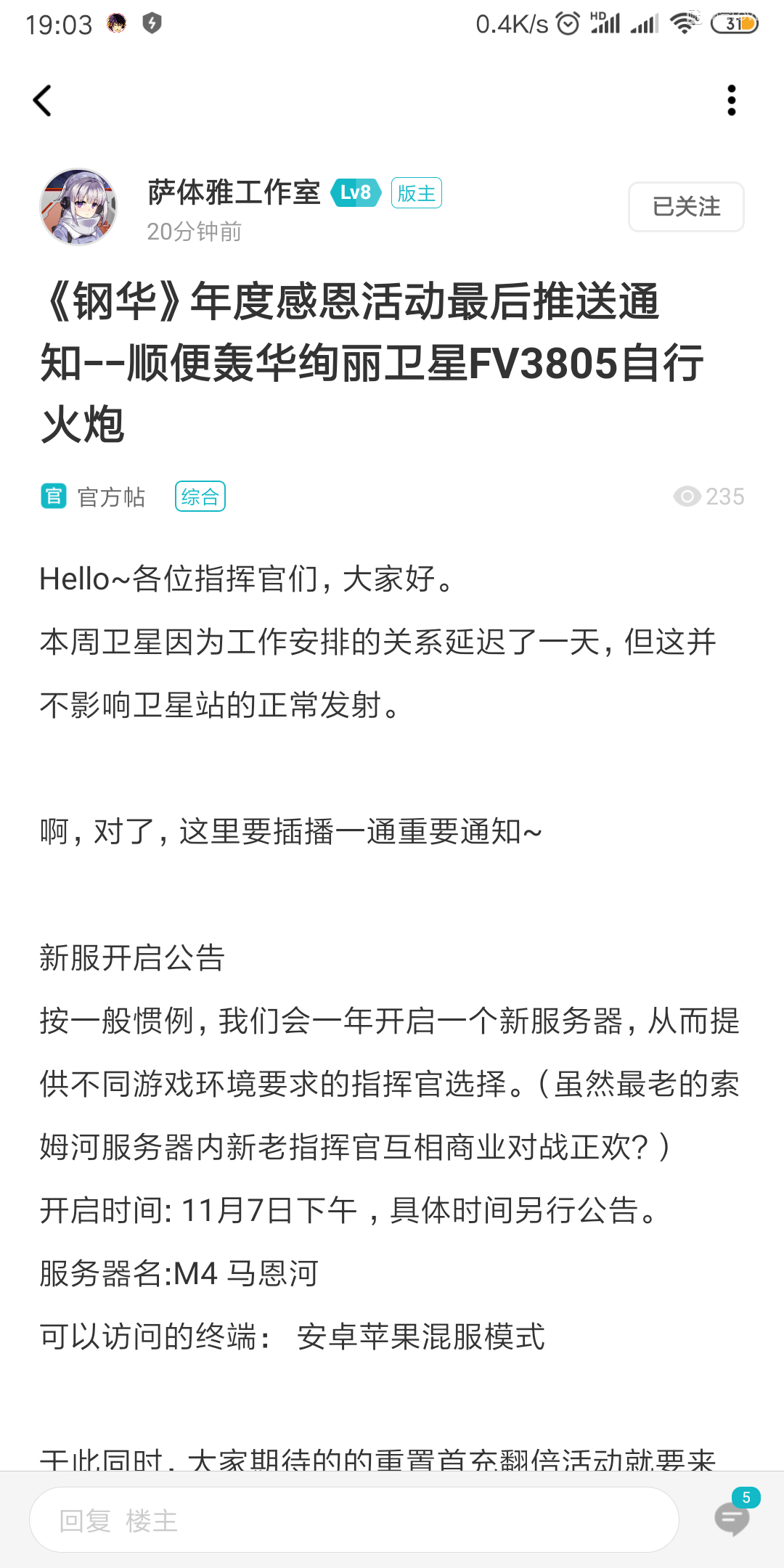Go back using the top-left arrow
Image resolution: width=784 pixels, height=1568 pixels.
[42, 100]
